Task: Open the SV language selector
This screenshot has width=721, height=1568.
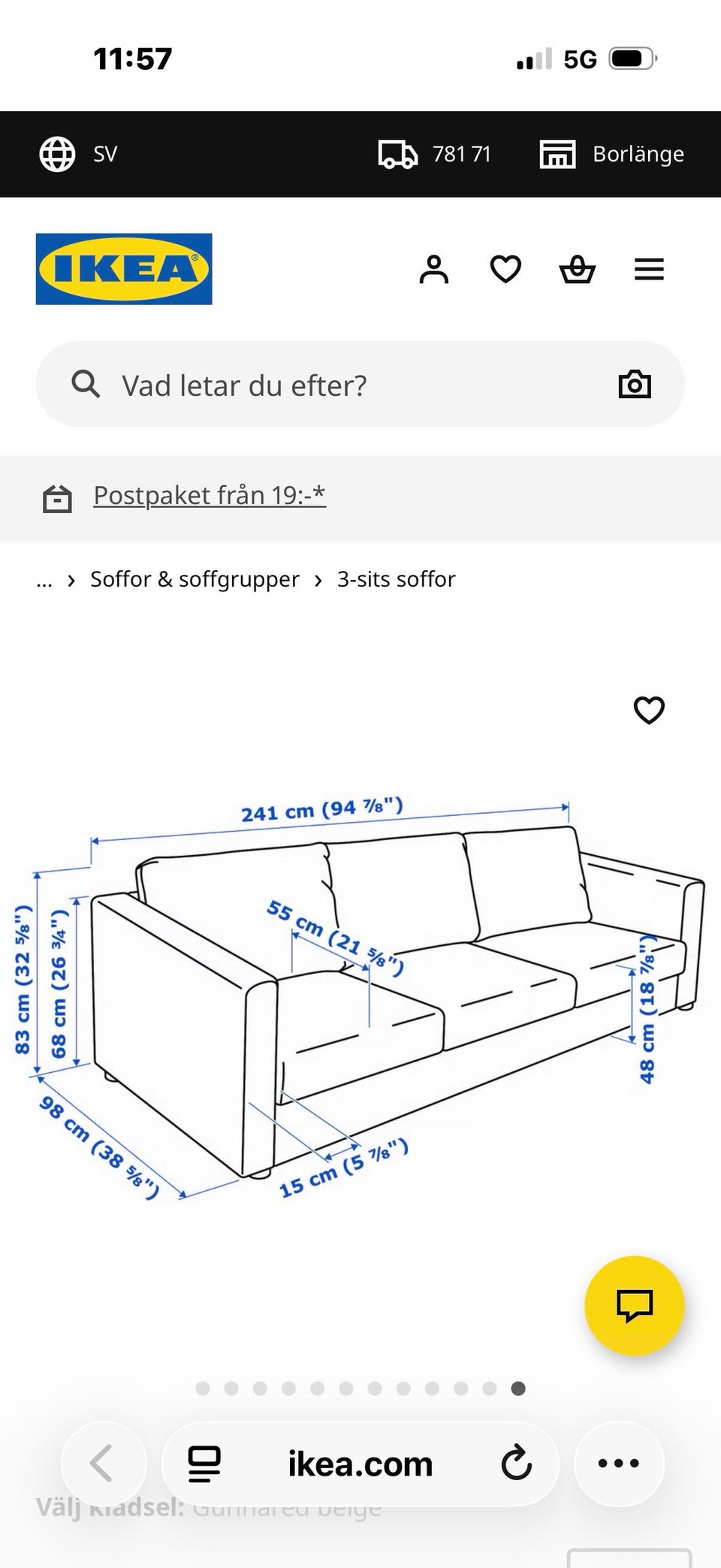Action: coord(78,154)
